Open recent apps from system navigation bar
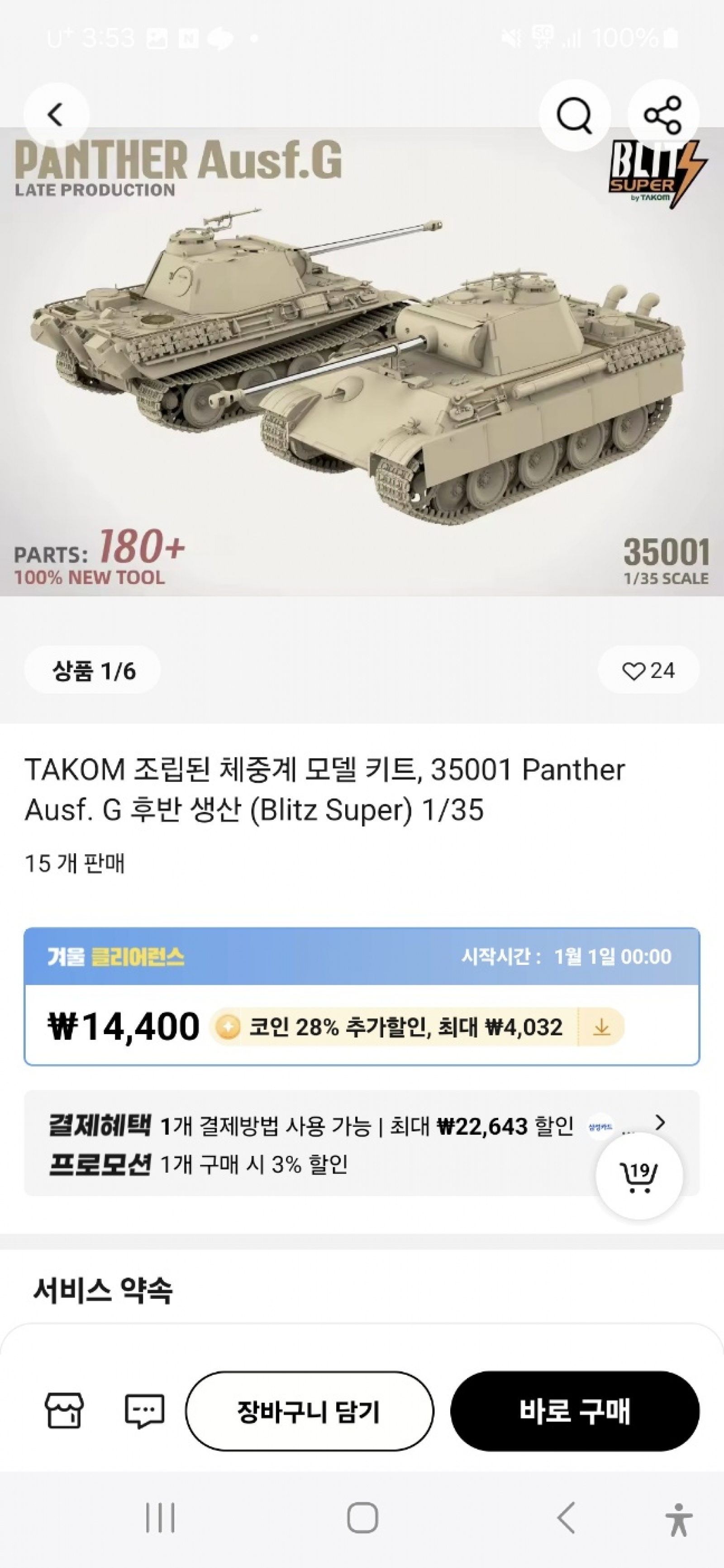 click(x=160, y=1517)
